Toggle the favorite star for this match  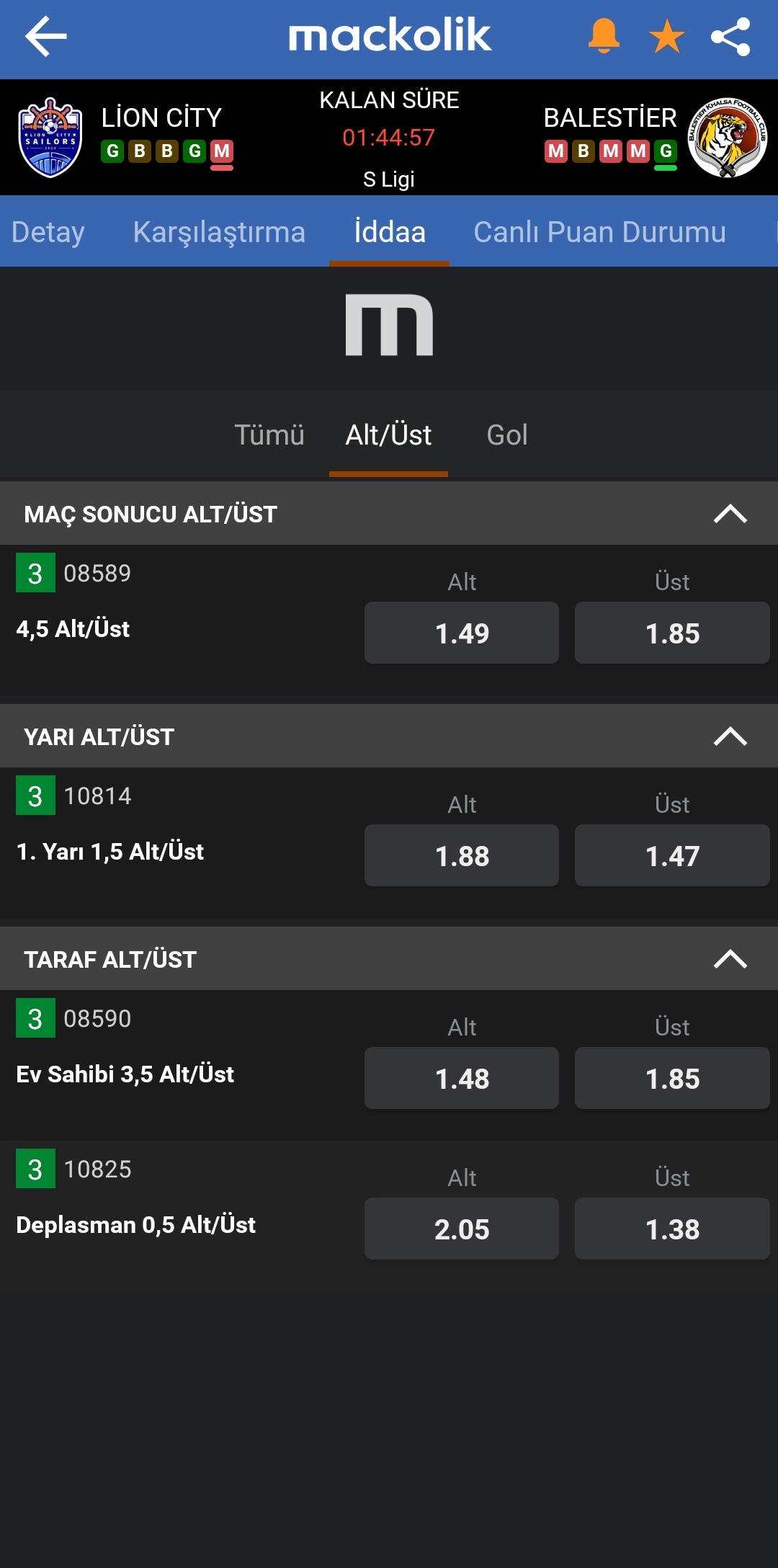[x=667, y=37]
